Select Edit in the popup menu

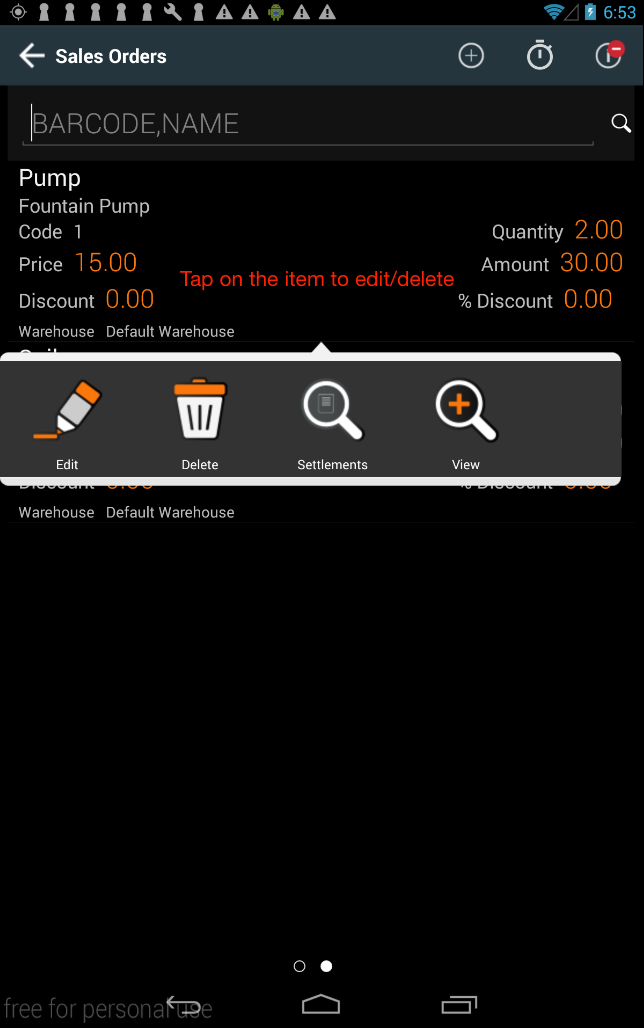click(67, 423)
